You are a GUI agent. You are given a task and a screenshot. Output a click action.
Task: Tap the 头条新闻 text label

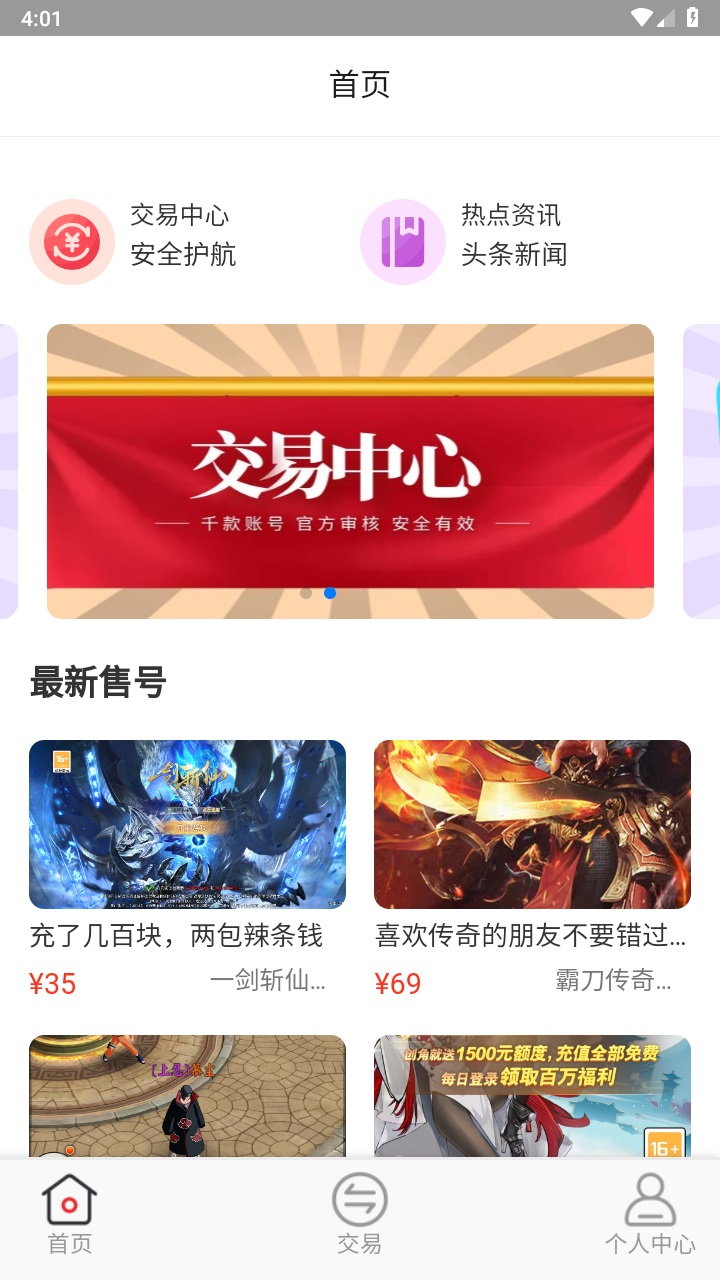click(513, 256)
